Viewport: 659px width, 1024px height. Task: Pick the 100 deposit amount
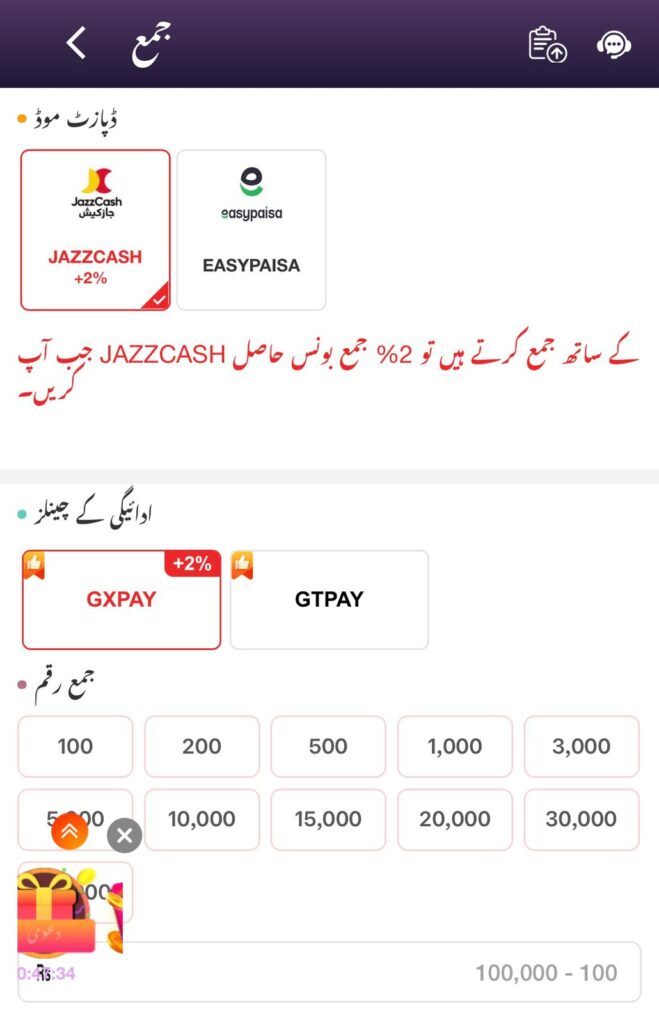75,746
